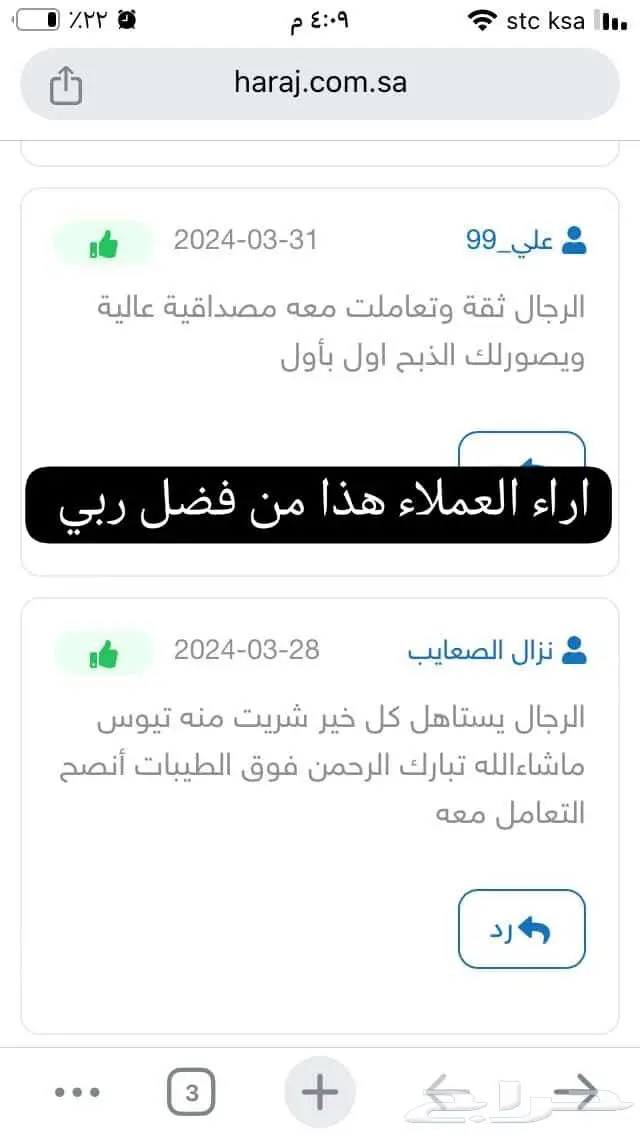Reply to نزال الصعايب's review with رد
This screenshot has width=640, height=1136.
(522, 930)
